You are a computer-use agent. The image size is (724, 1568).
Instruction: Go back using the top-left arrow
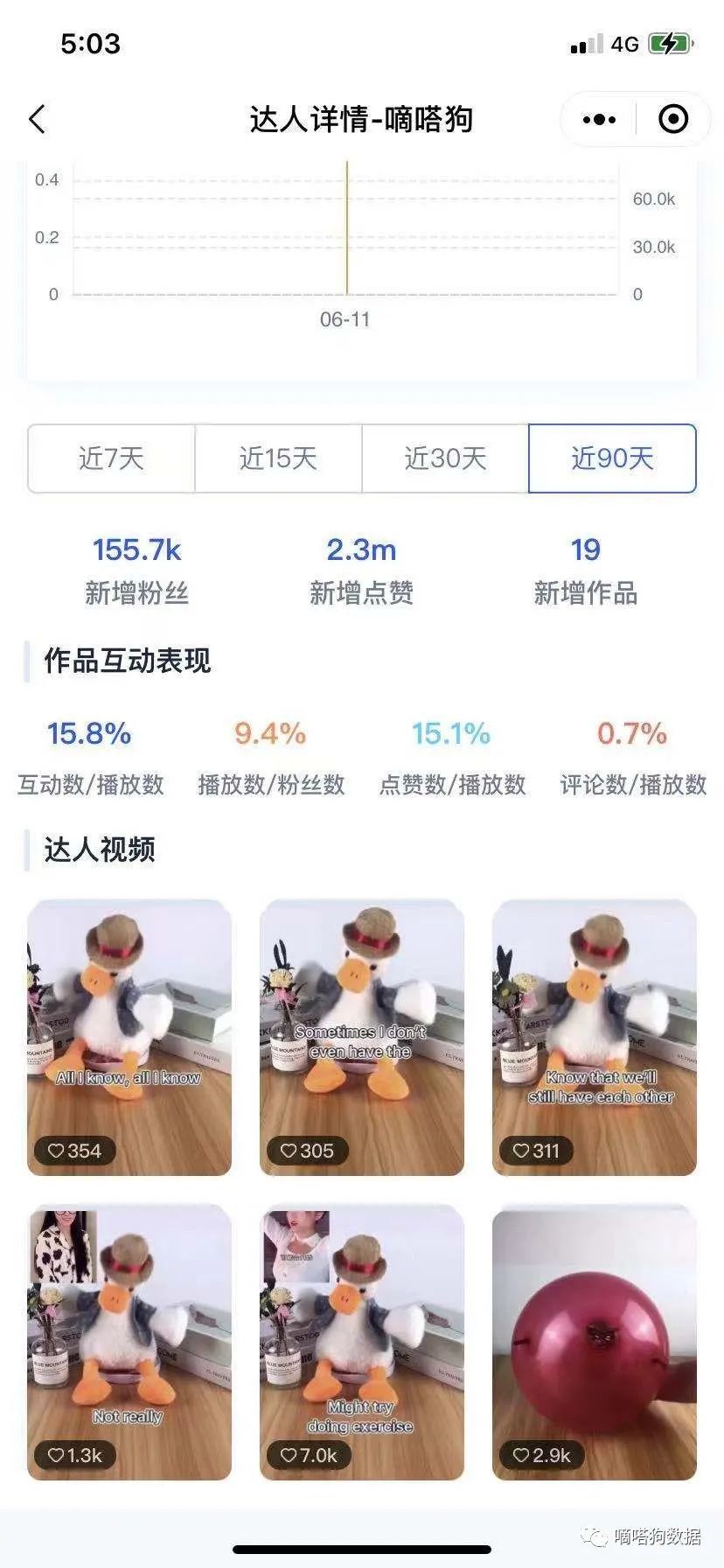[x=37, y=119]
